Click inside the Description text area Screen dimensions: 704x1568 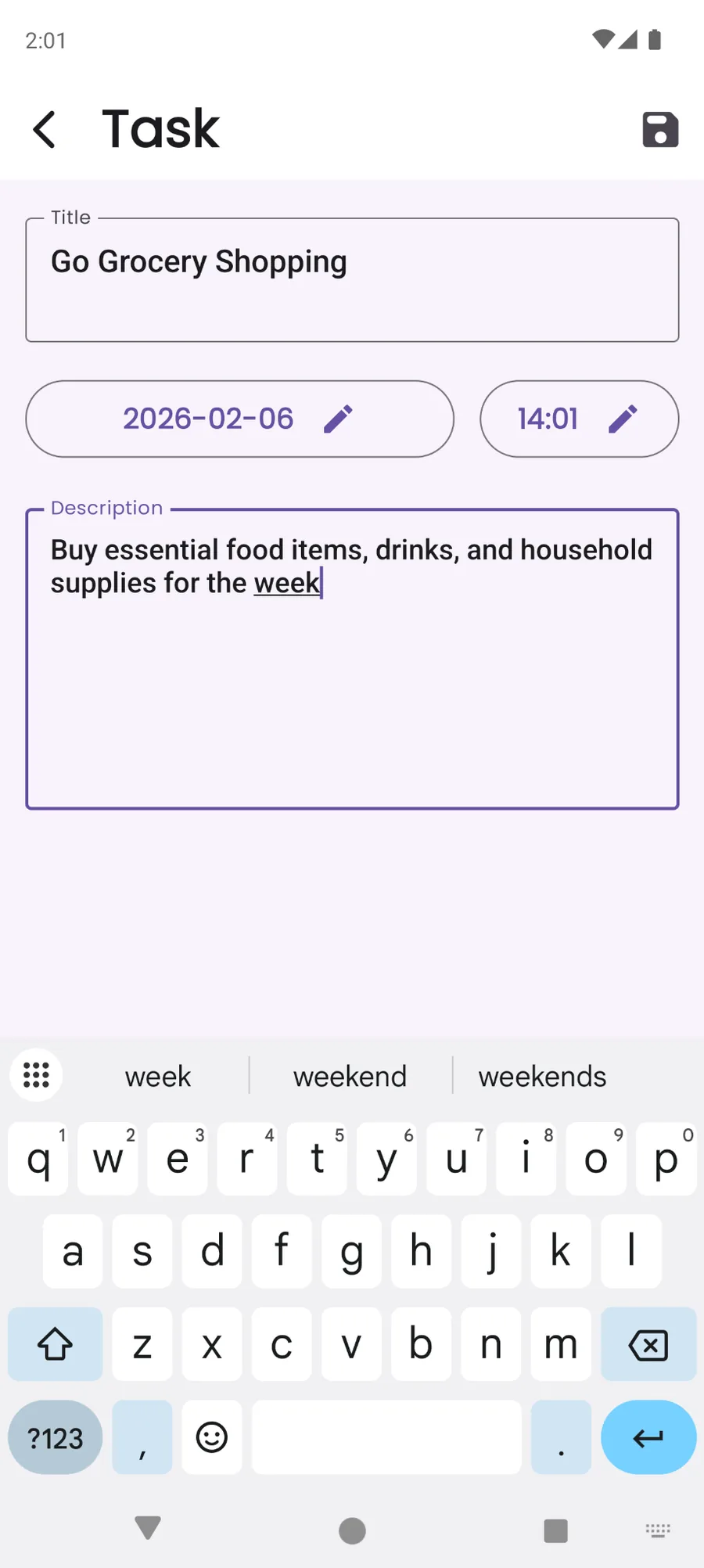point(352,657)
